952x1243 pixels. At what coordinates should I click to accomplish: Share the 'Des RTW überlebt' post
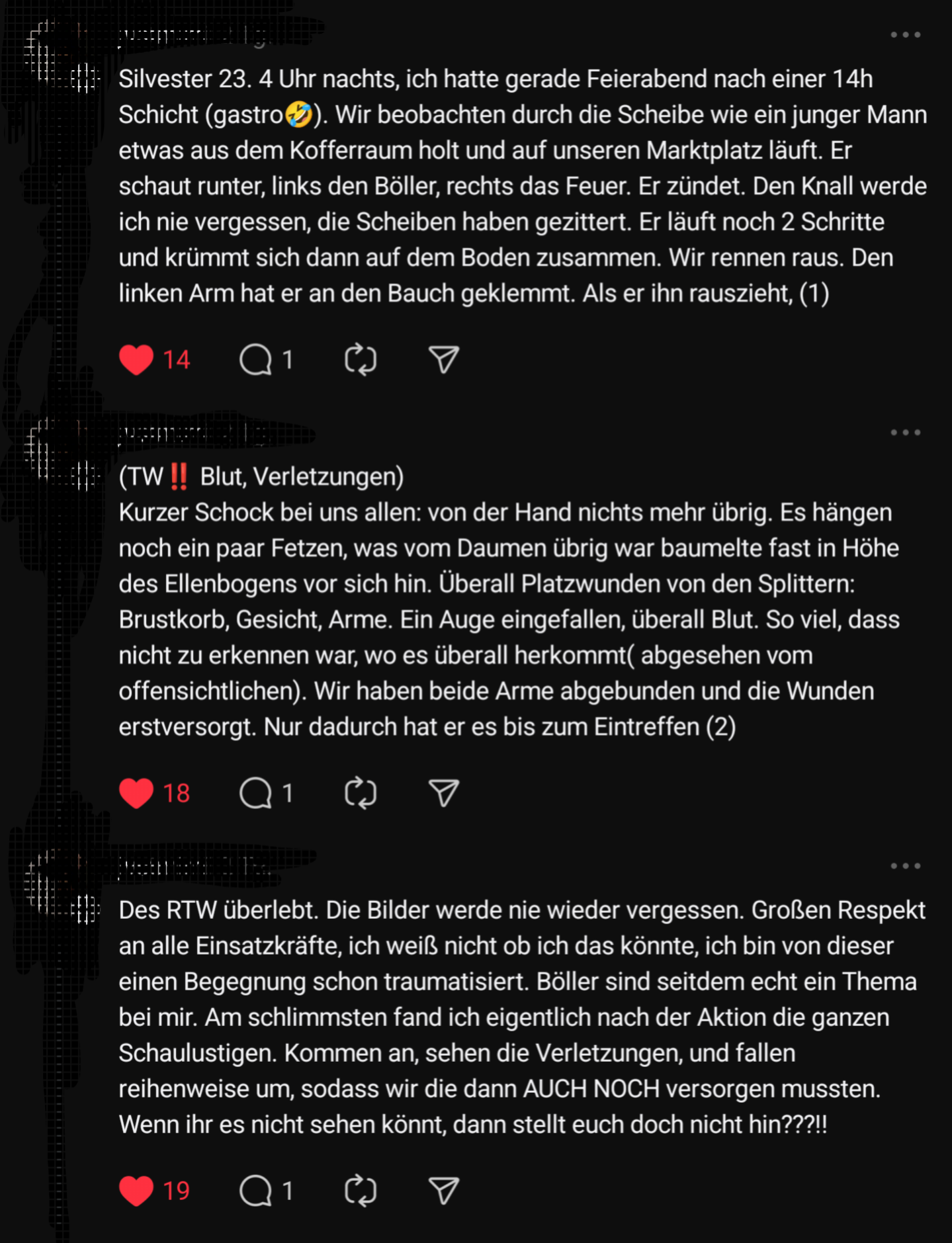pos(443,1191)
